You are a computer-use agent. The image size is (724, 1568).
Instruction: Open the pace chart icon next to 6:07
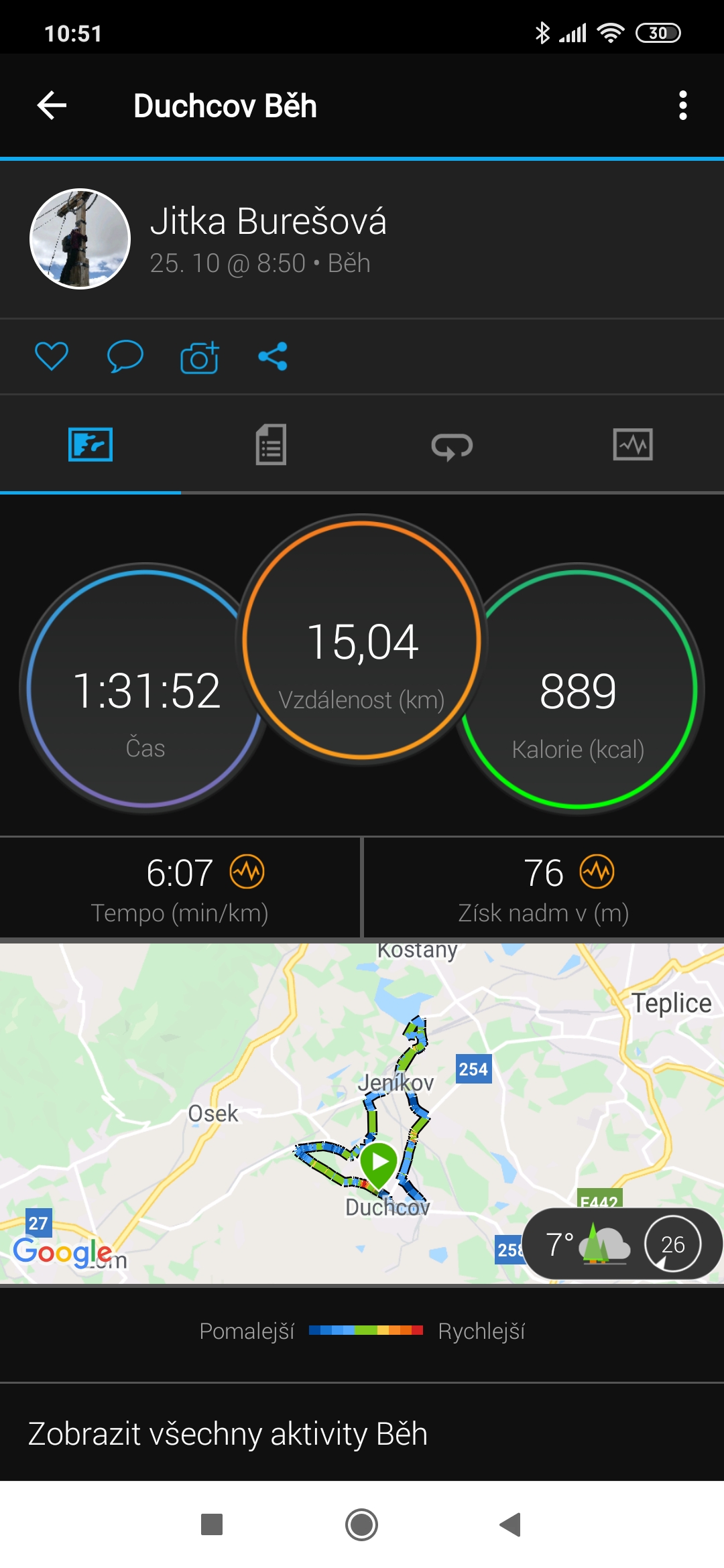[247, 872]
